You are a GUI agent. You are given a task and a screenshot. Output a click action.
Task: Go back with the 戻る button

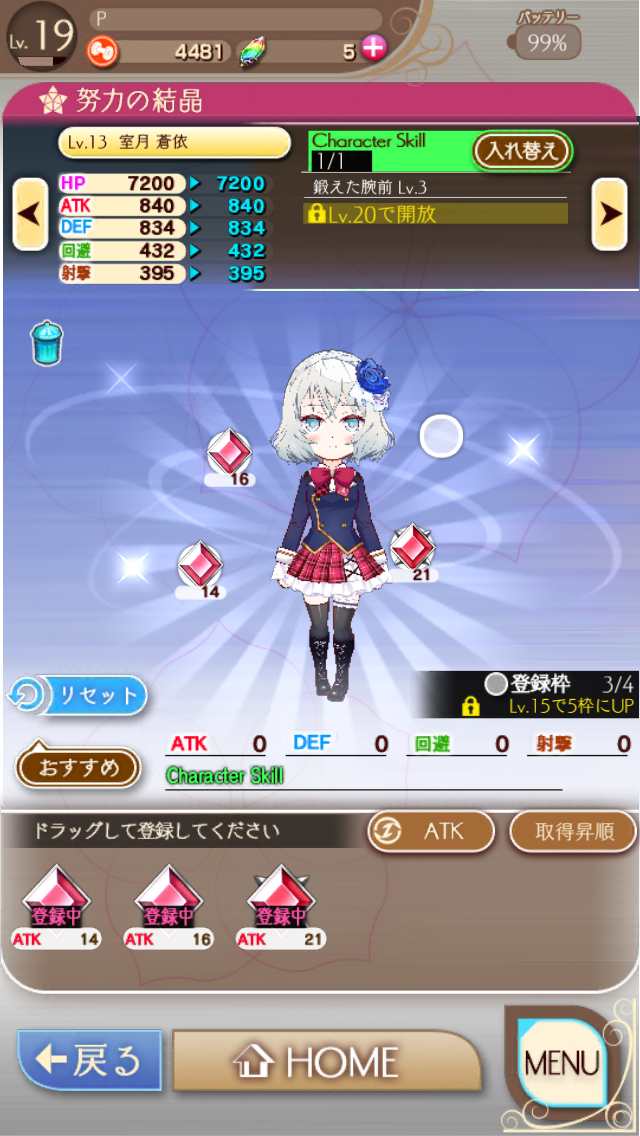(89, 1060)
